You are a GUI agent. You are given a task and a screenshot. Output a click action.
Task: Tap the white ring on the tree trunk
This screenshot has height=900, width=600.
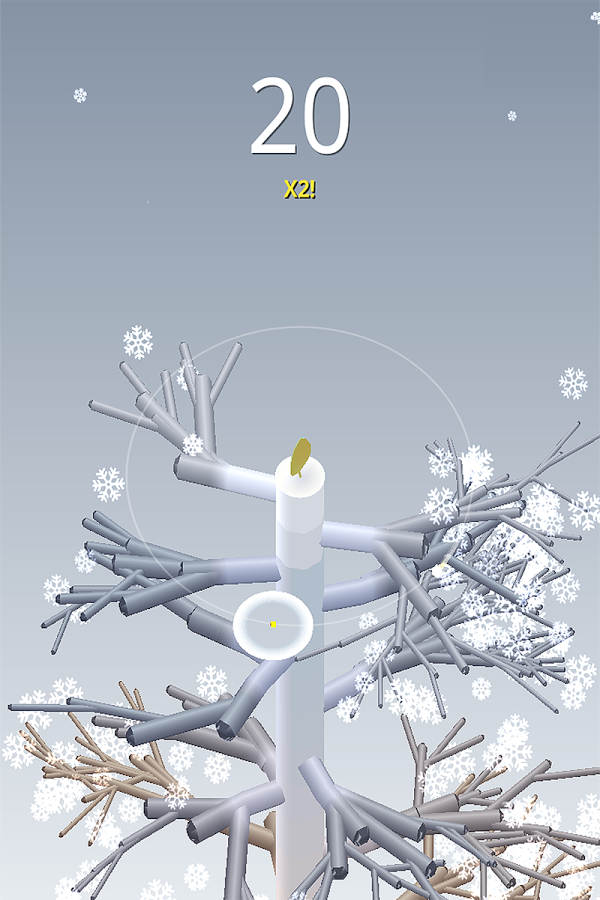tap(273, 625)
